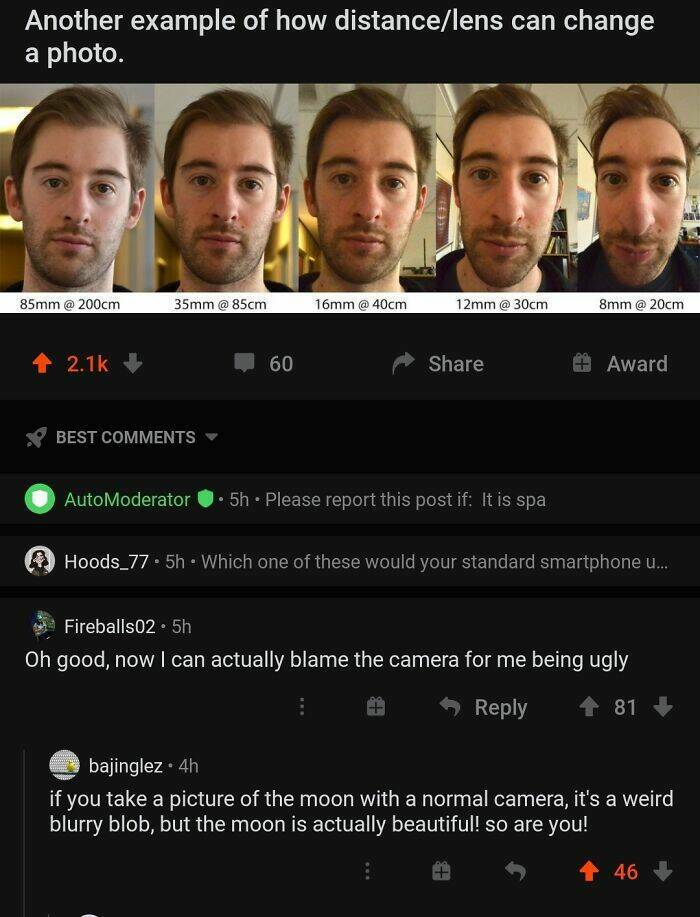Downvote bajinglez's comment
Viewport: 700px width, 917px height.
[662, 872]
